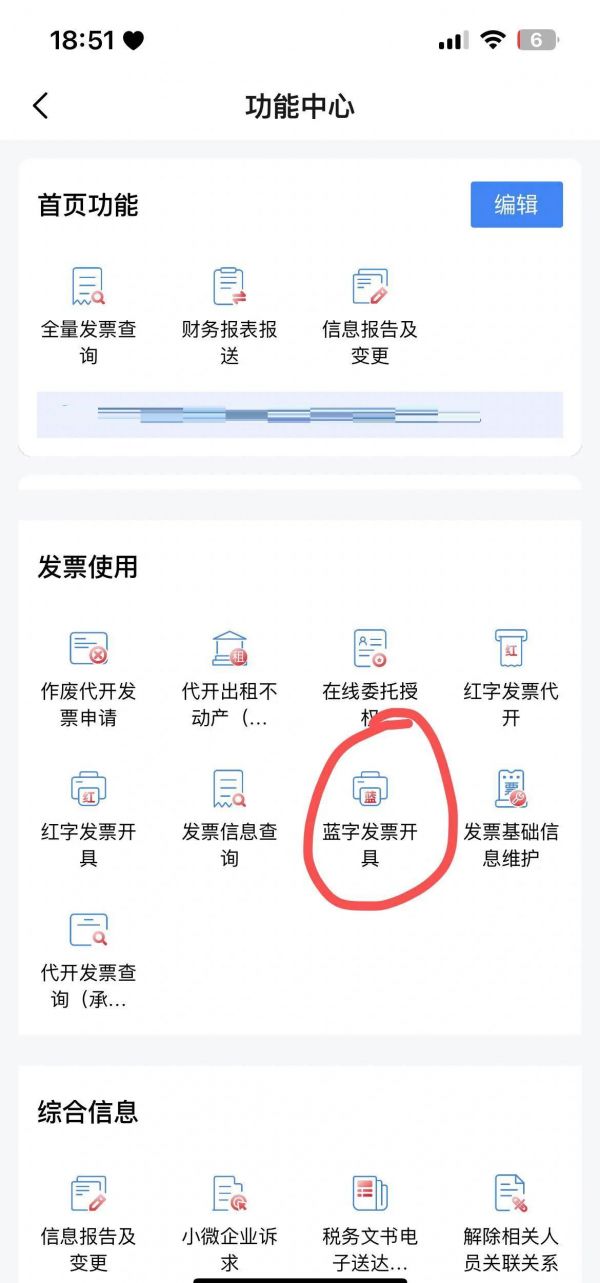600x1283 pixels.
Task: Open 代开出租不动产 function
Action: (x=229, y=675)
